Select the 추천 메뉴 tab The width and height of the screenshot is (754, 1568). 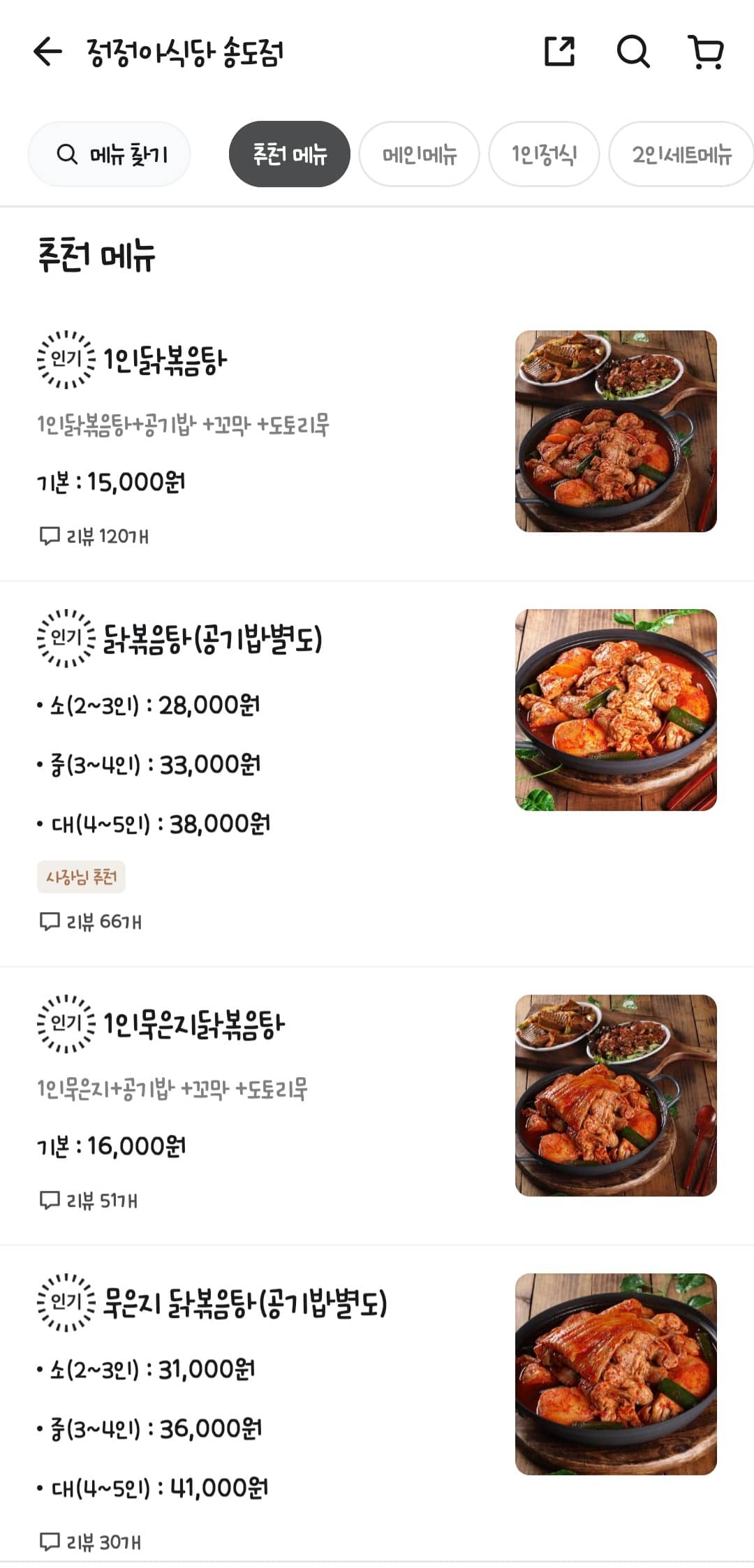click(289, 154)
